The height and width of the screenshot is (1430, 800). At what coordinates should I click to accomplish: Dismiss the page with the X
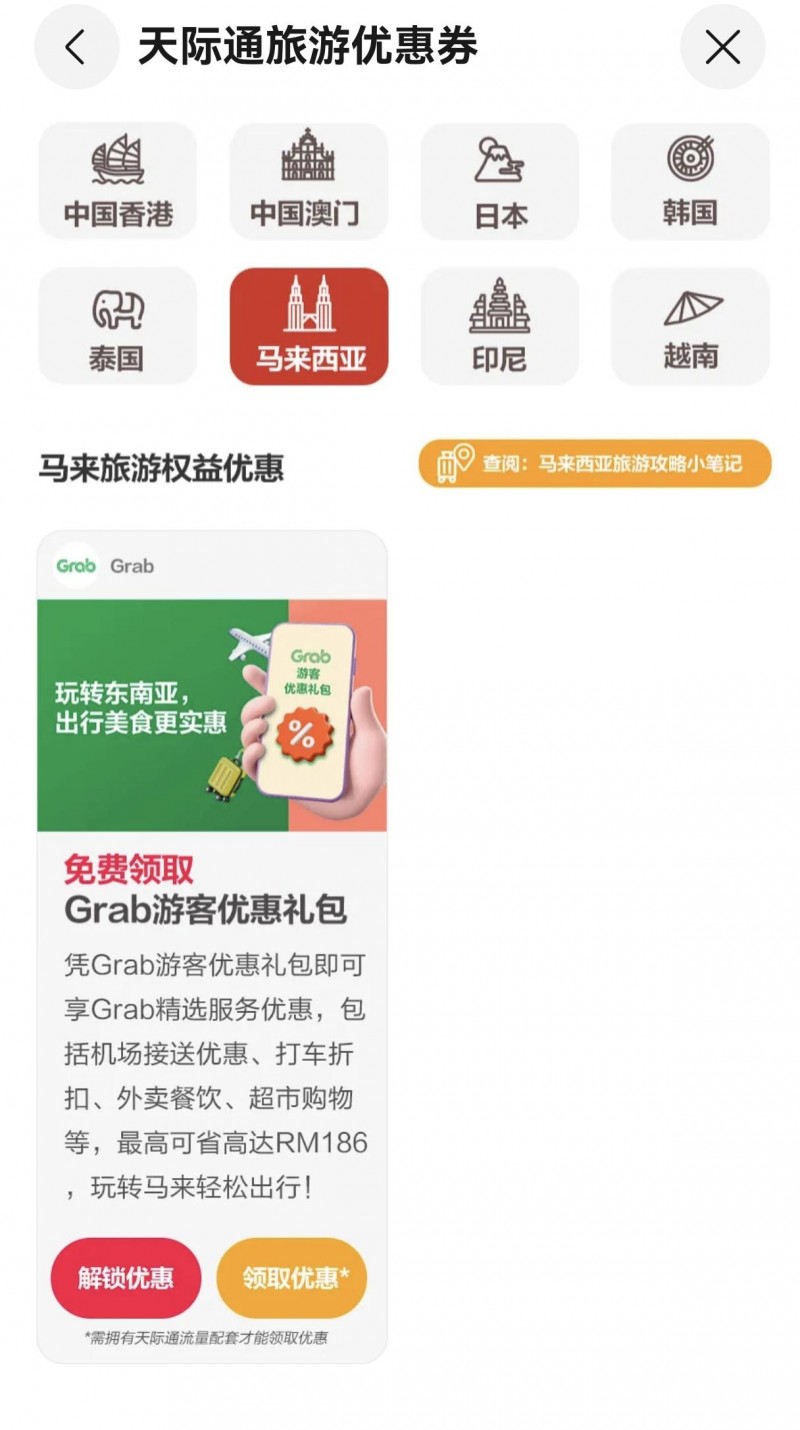[x=722, y=46]
